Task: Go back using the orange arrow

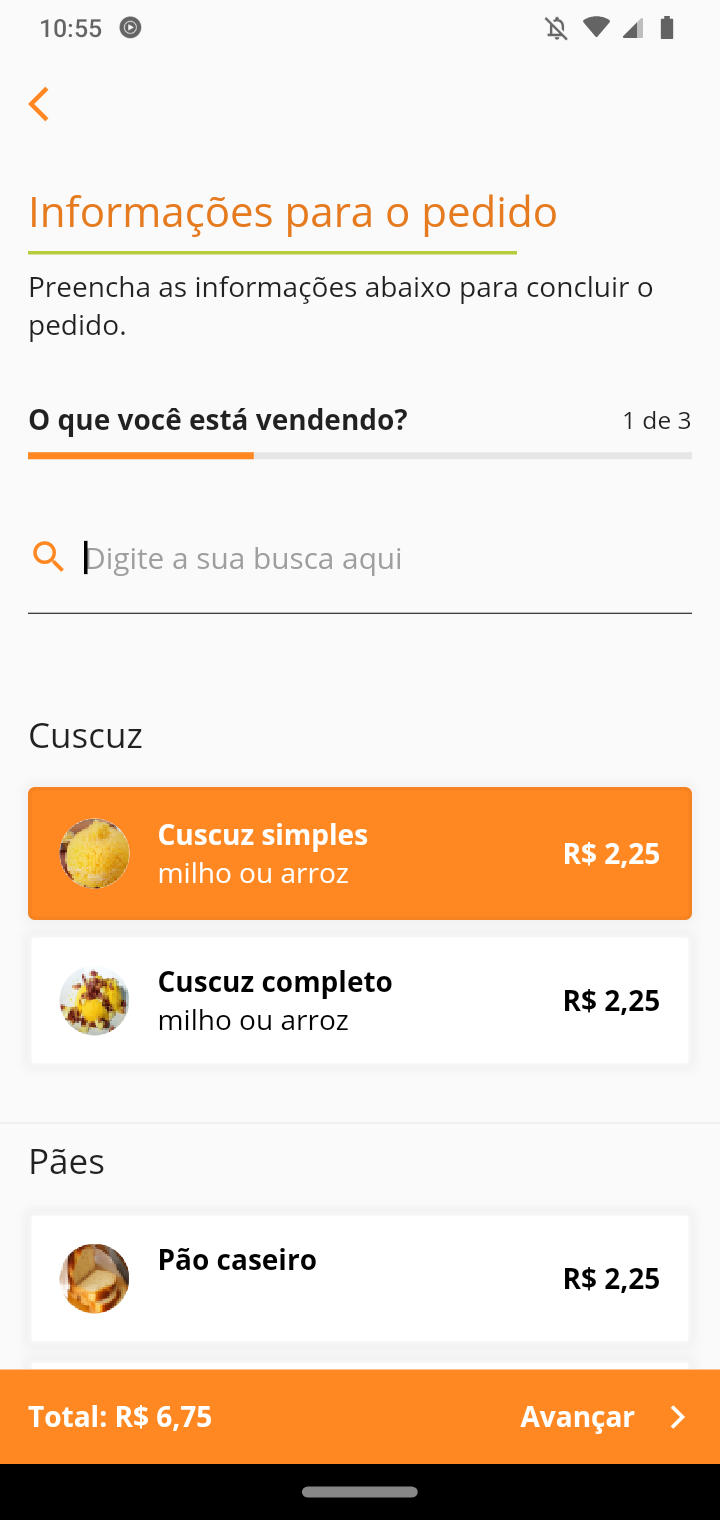Action: (39, 104)
